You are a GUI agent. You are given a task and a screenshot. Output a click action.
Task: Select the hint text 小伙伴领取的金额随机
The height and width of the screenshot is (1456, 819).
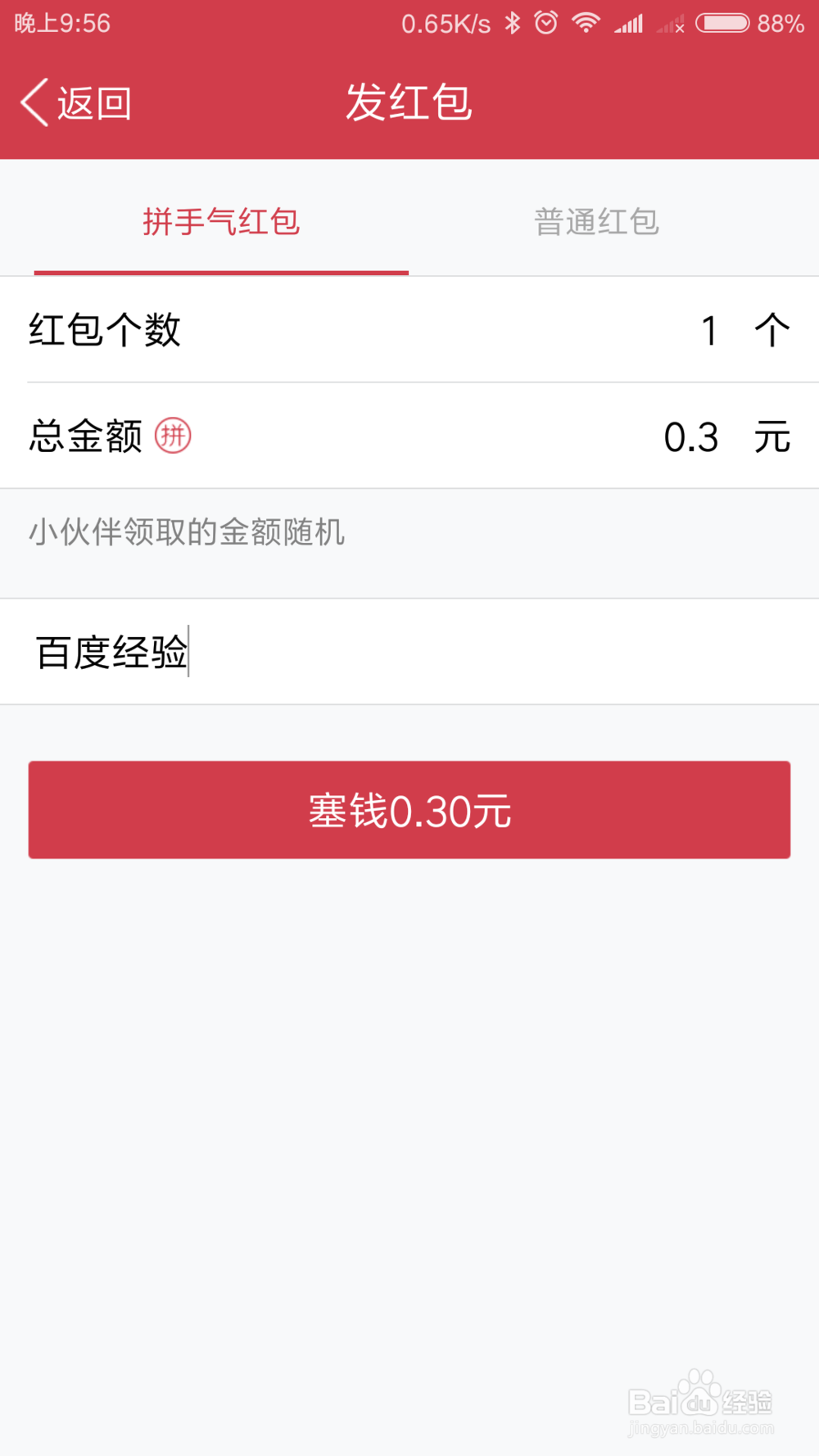point(187,532)
